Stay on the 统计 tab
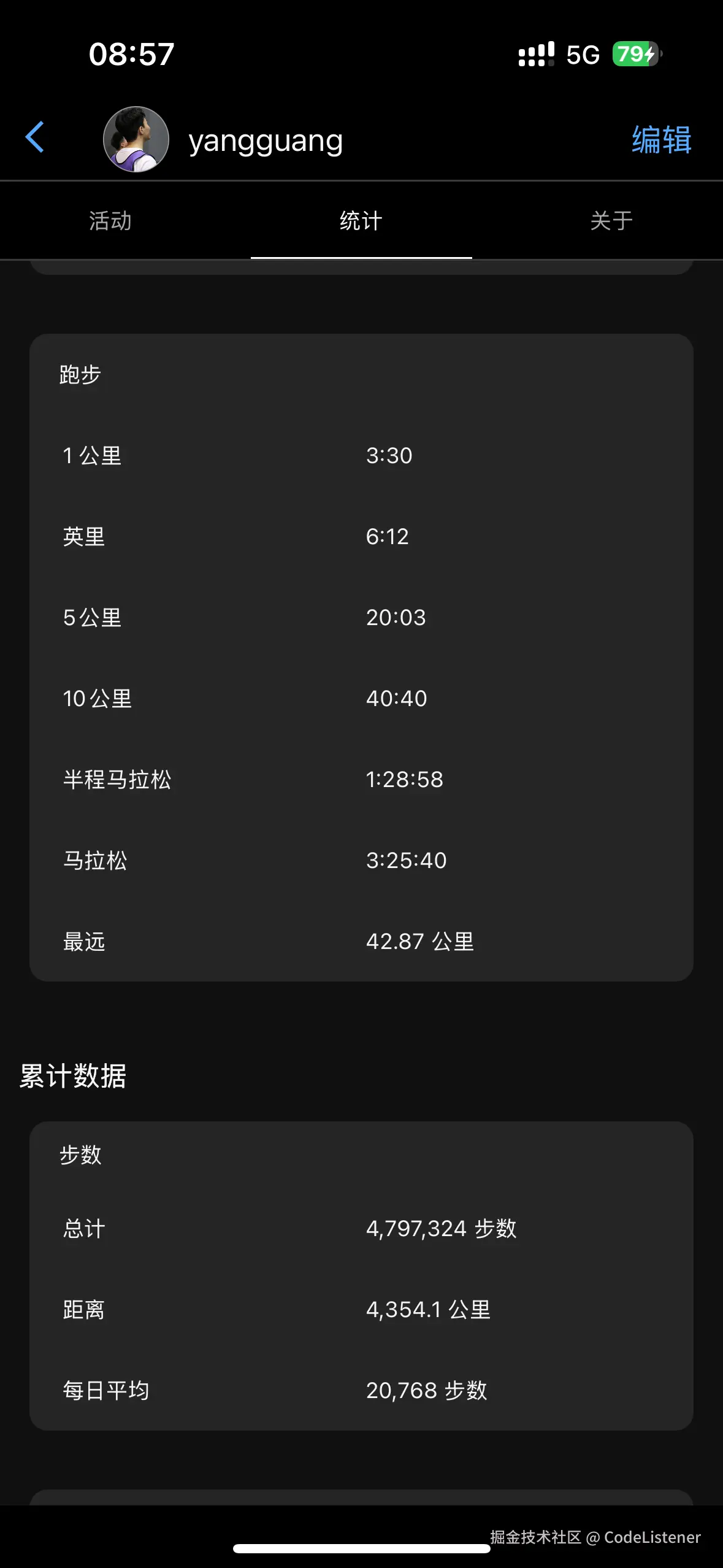The width and height of the screenshot is (723, 1568). pyautogui.click(x=361, y=221)
